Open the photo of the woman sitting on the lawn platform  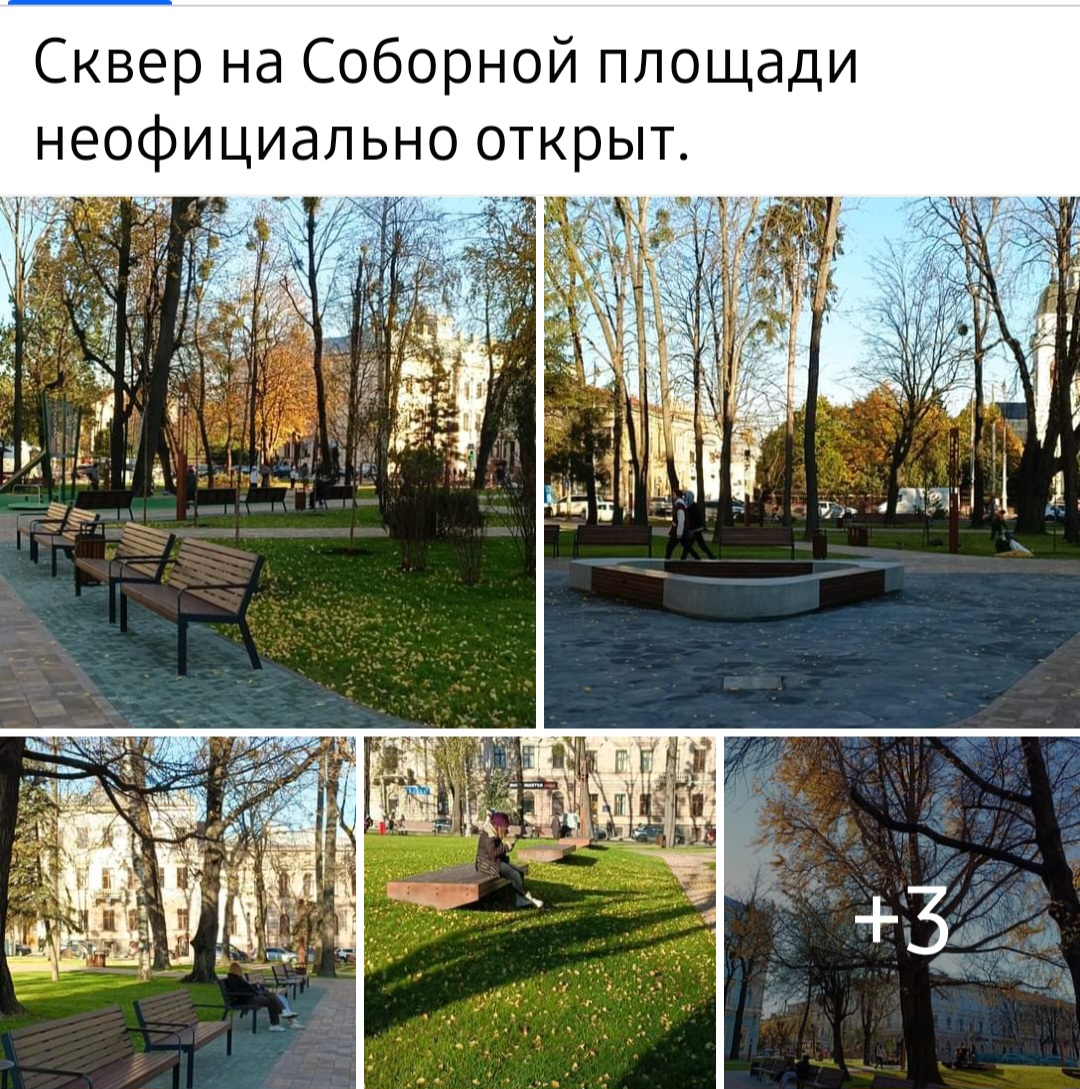(x=539, y=912)
